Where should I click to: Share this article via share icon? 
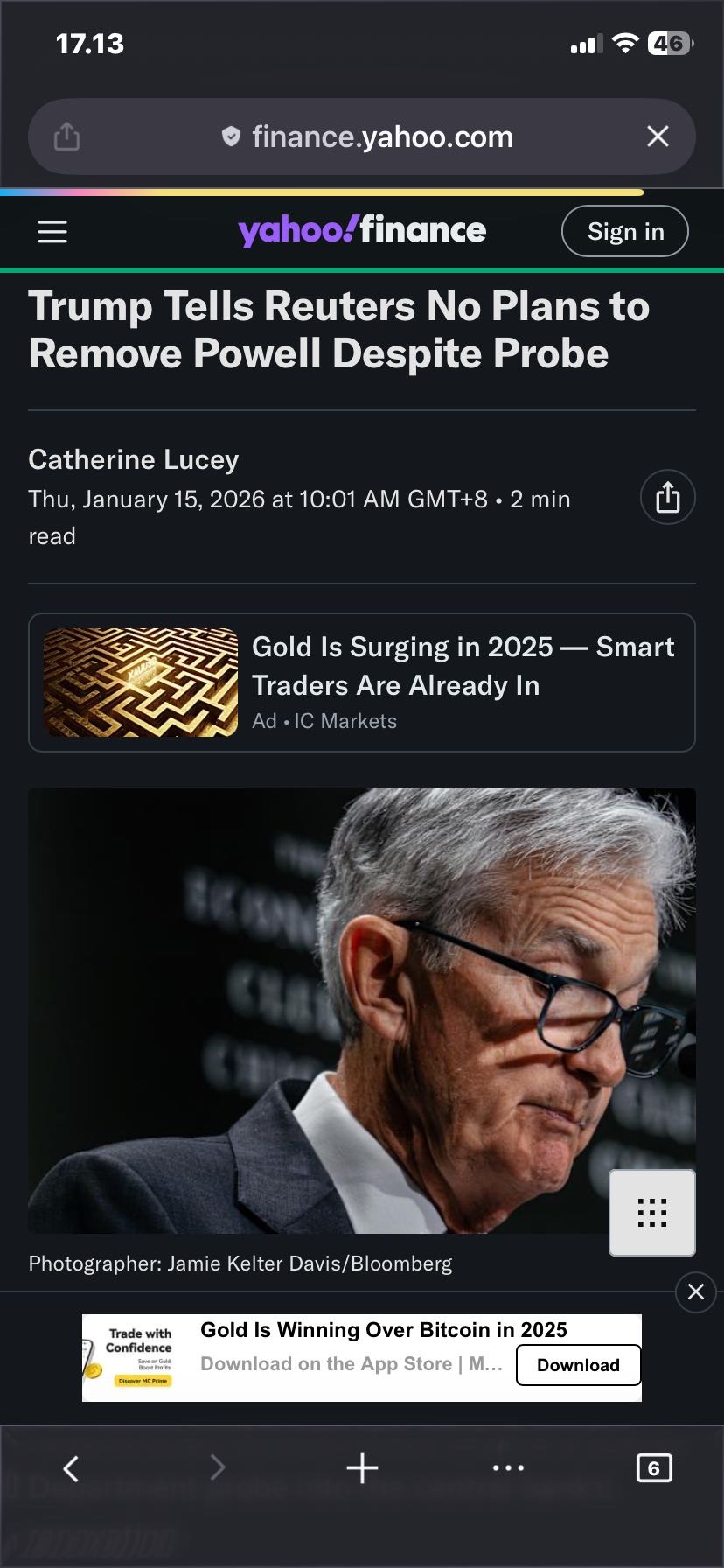coord(667,498)
